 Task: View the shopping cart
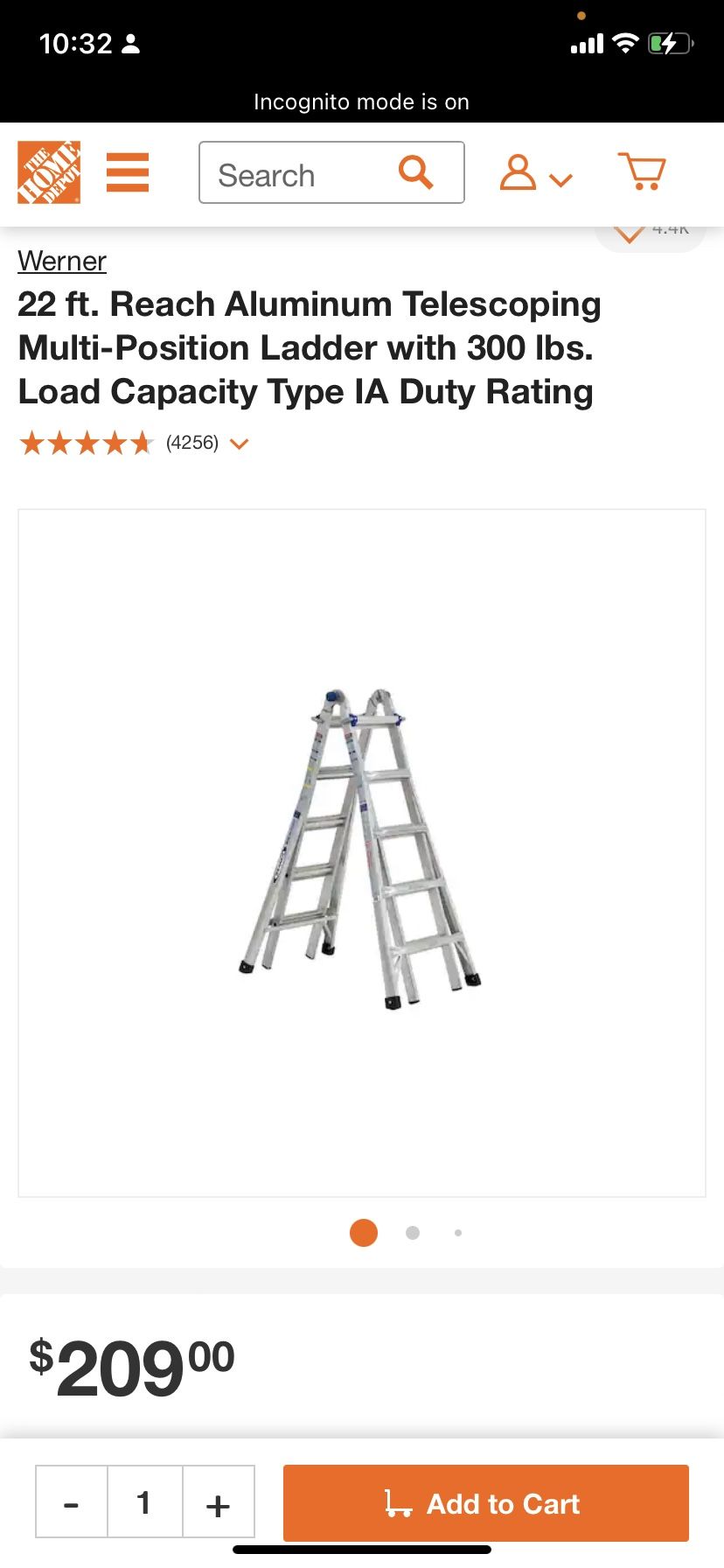point(642,171)
